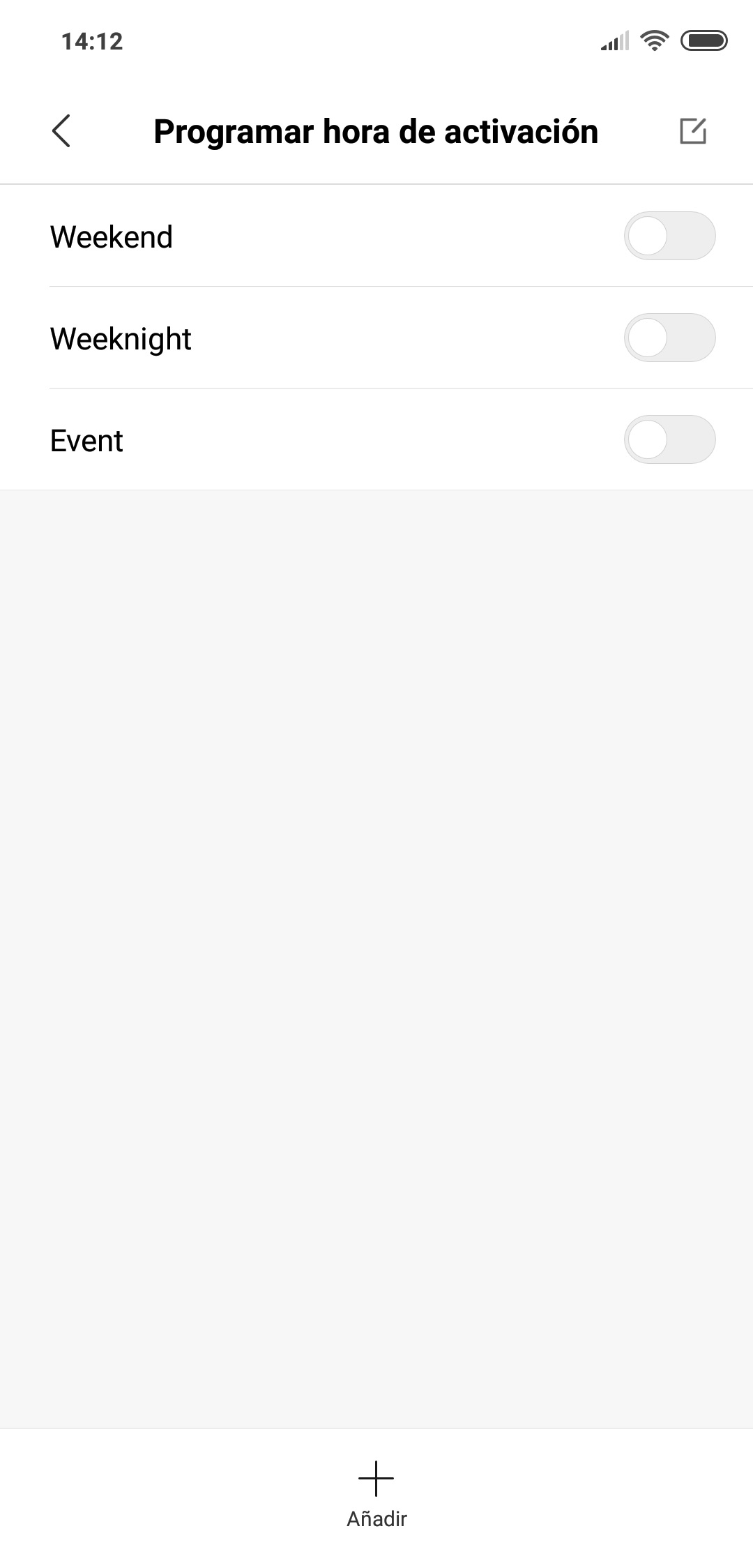Open the edit icon in the header
Screen dimensions: 753x1568
(x=692, y=131)
